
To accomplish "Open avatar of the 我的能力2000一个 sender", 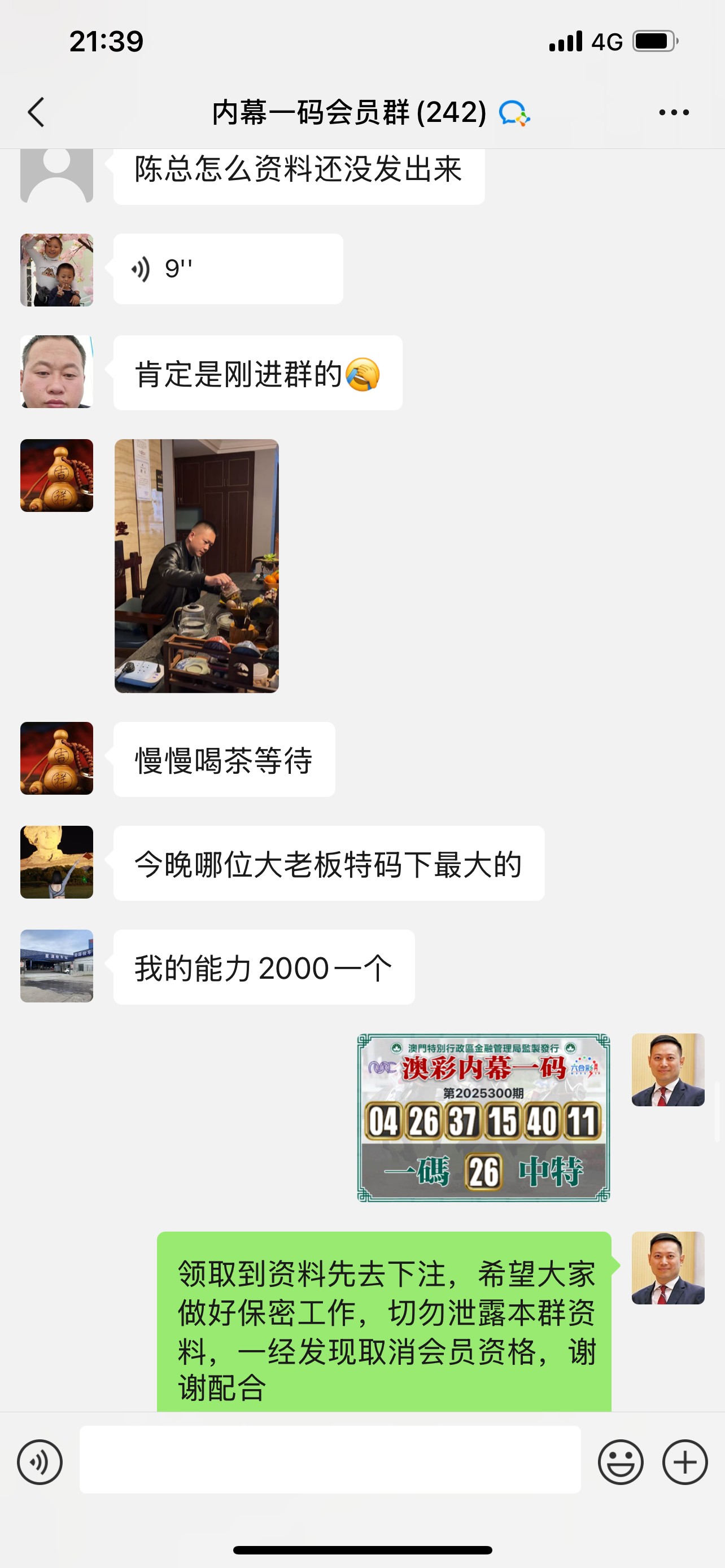I will click(x=56, y=965).
